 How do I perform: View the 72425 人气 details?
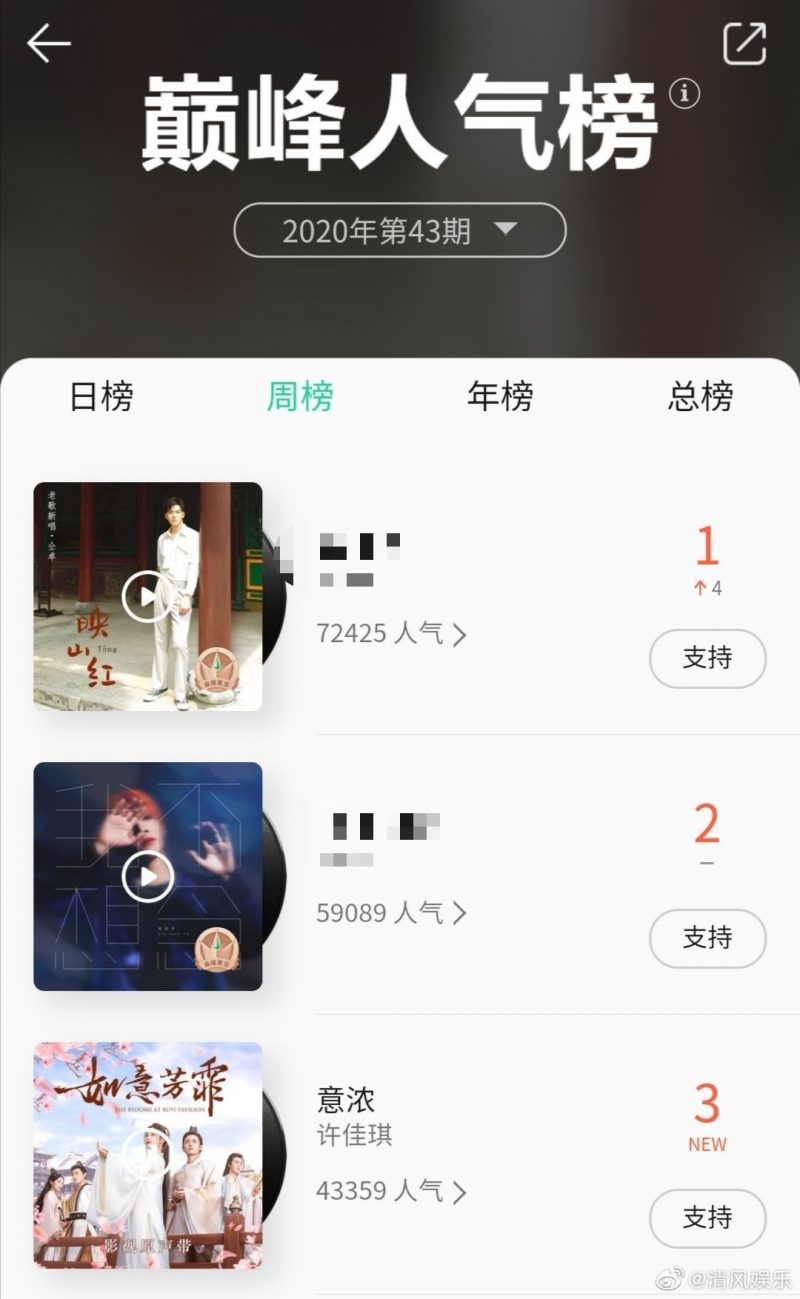click(391, 634)
